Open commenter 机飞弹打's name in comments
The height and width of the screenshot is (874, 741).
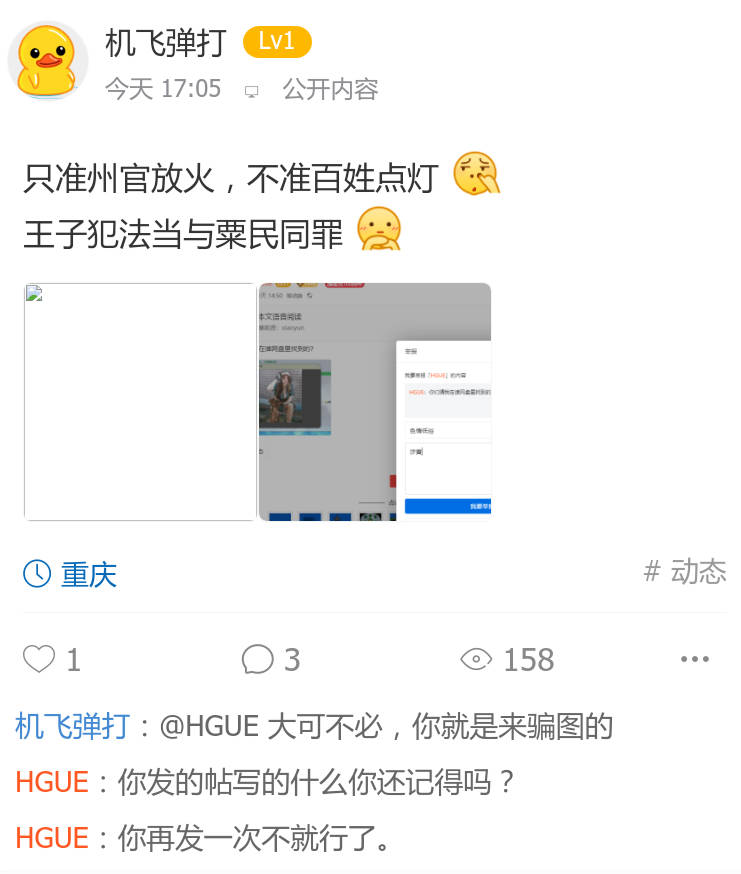click(x=72, y=726)
